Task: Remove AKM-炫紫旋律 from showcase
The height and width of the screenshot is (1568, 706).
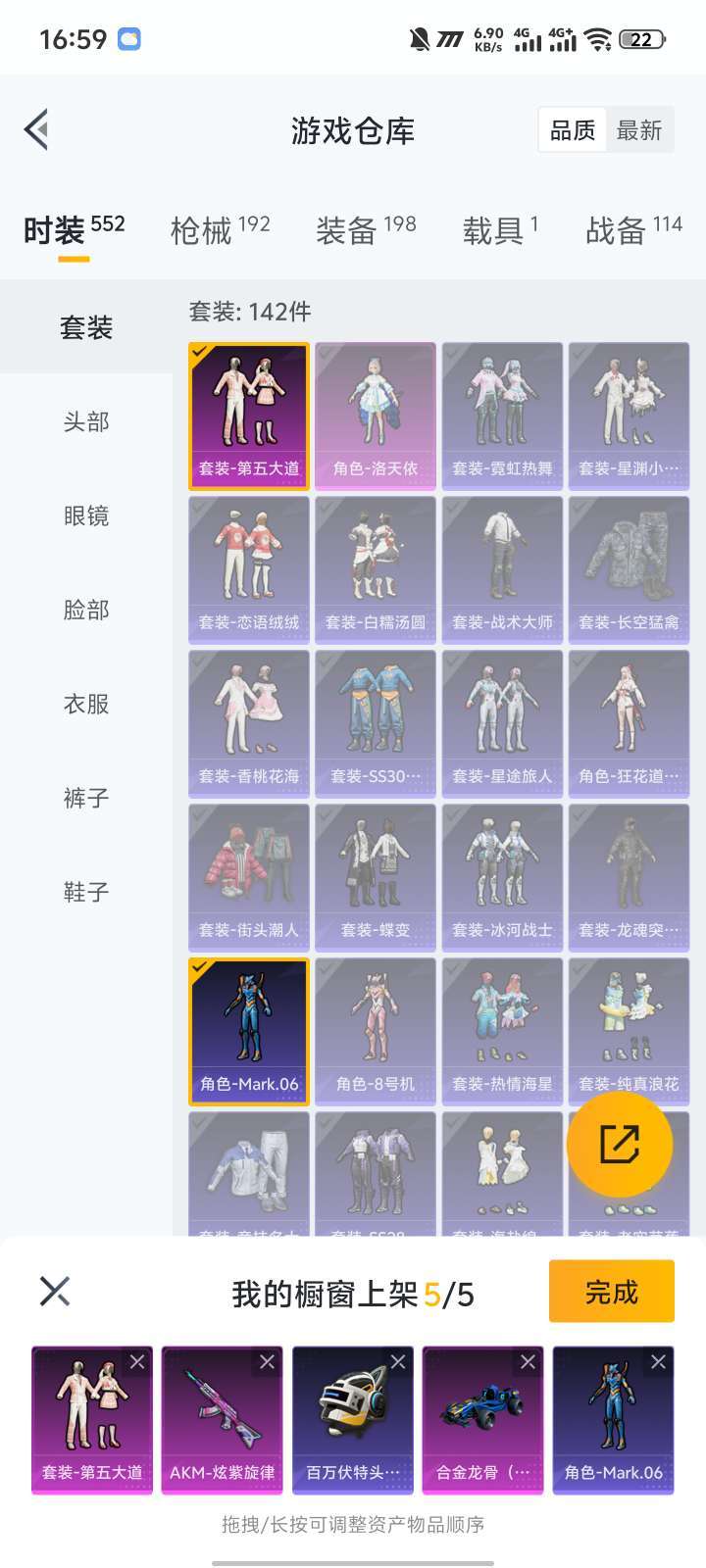Action: pos(267,1362)
